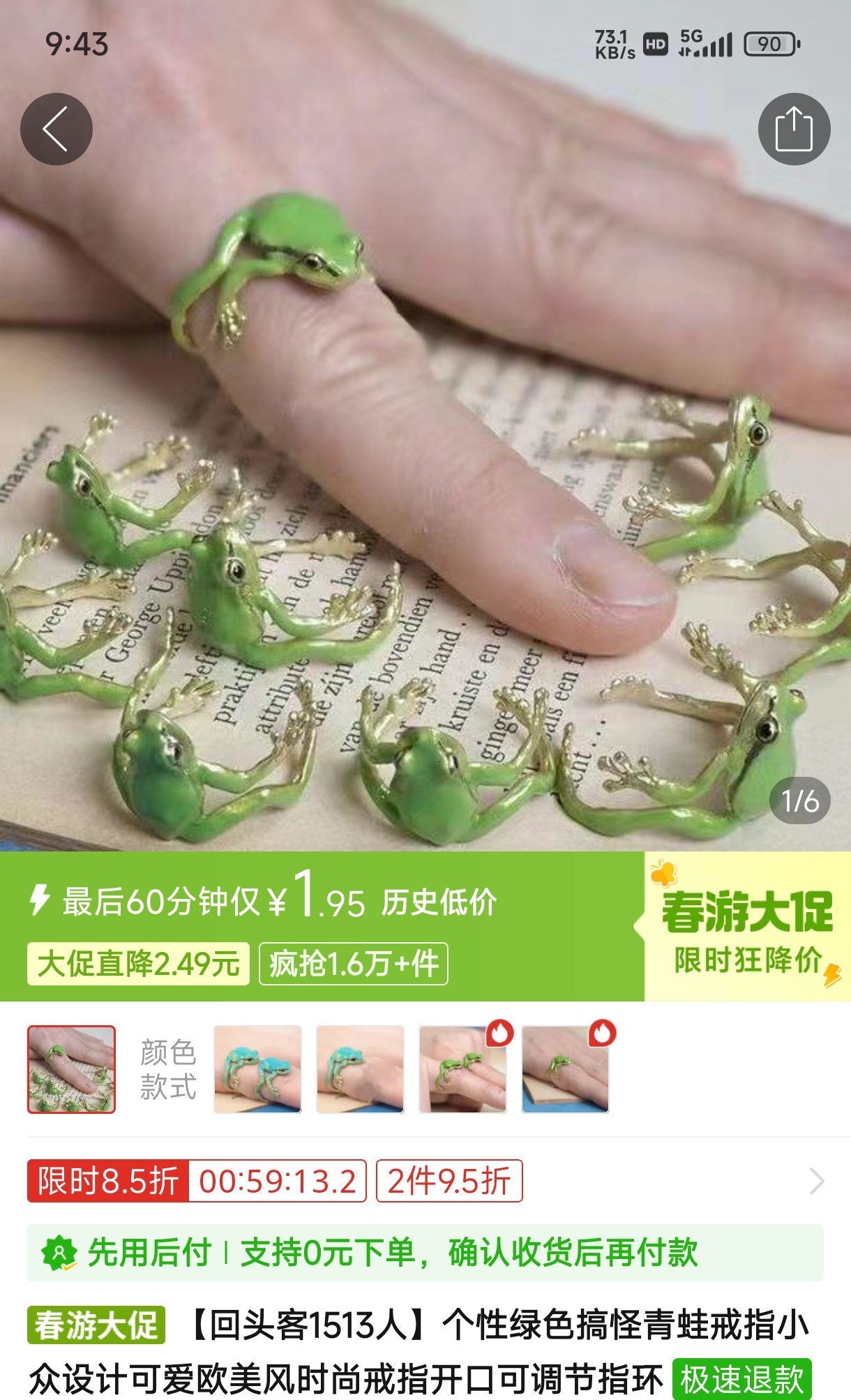Open the 先用后付 pay-later info bar

point(425,1252)
